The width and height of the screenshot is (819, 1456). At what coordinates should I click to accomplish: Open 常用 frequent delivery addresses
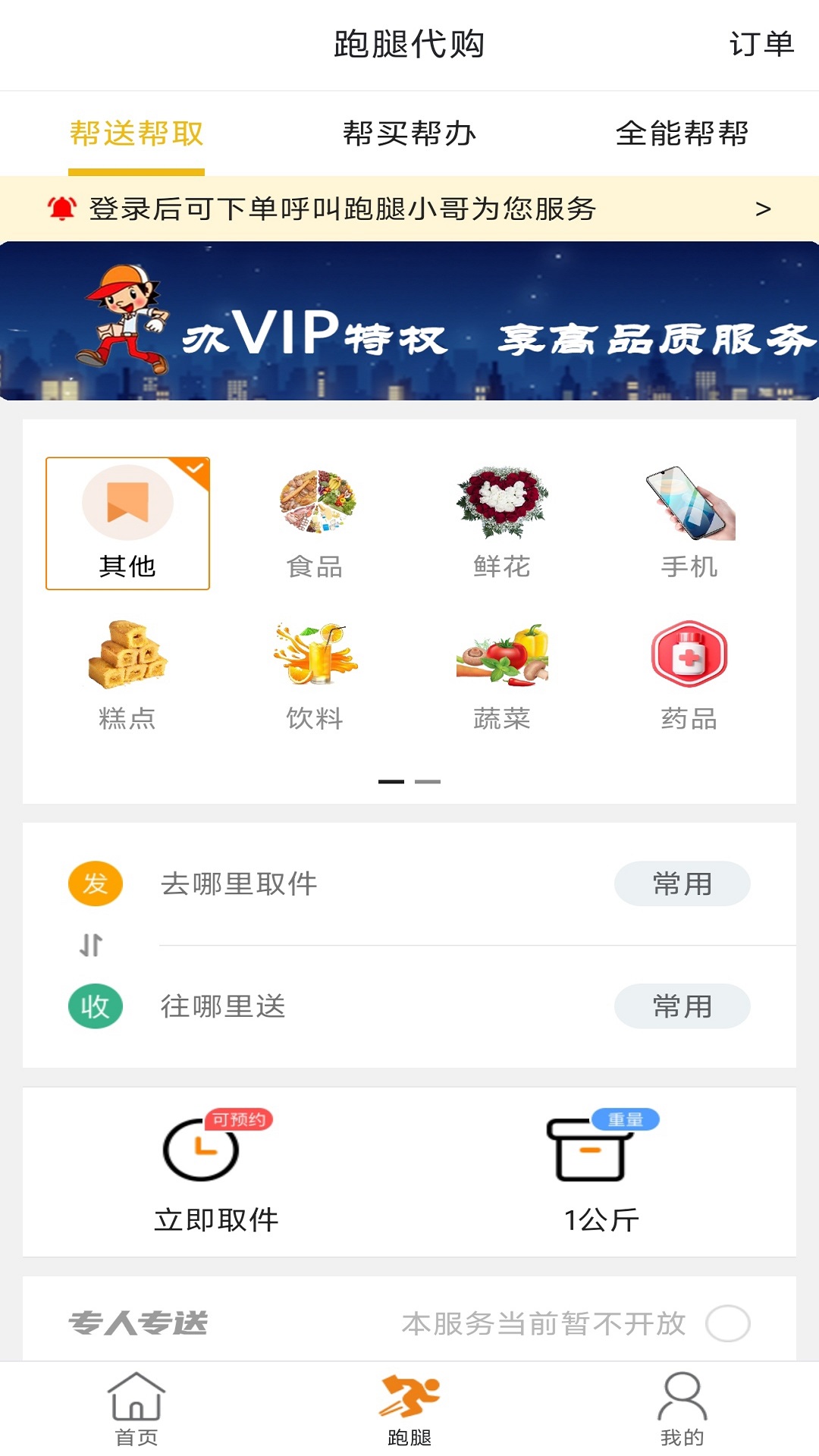682,1006
